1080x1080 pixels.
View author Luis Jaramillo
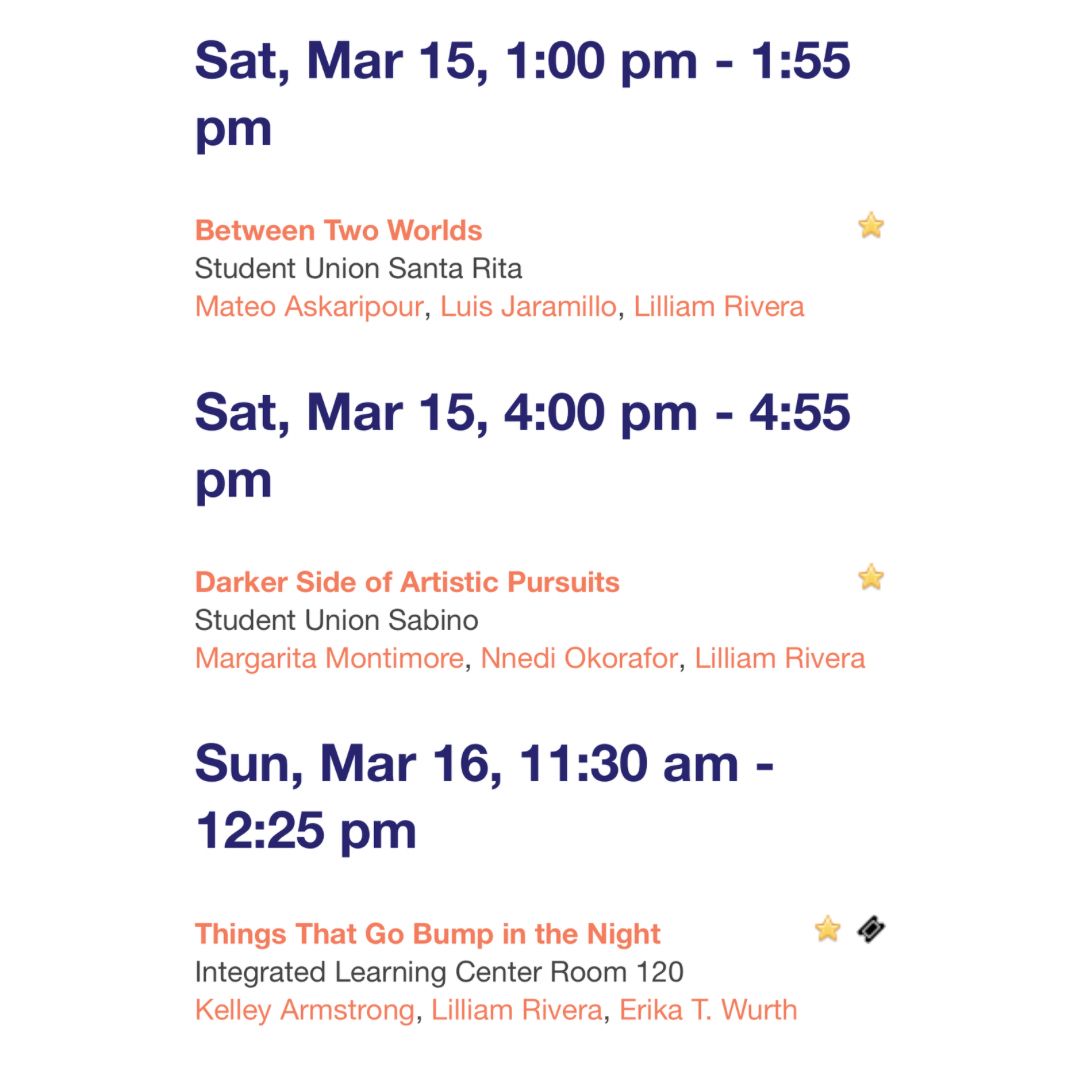coord(528,306)
